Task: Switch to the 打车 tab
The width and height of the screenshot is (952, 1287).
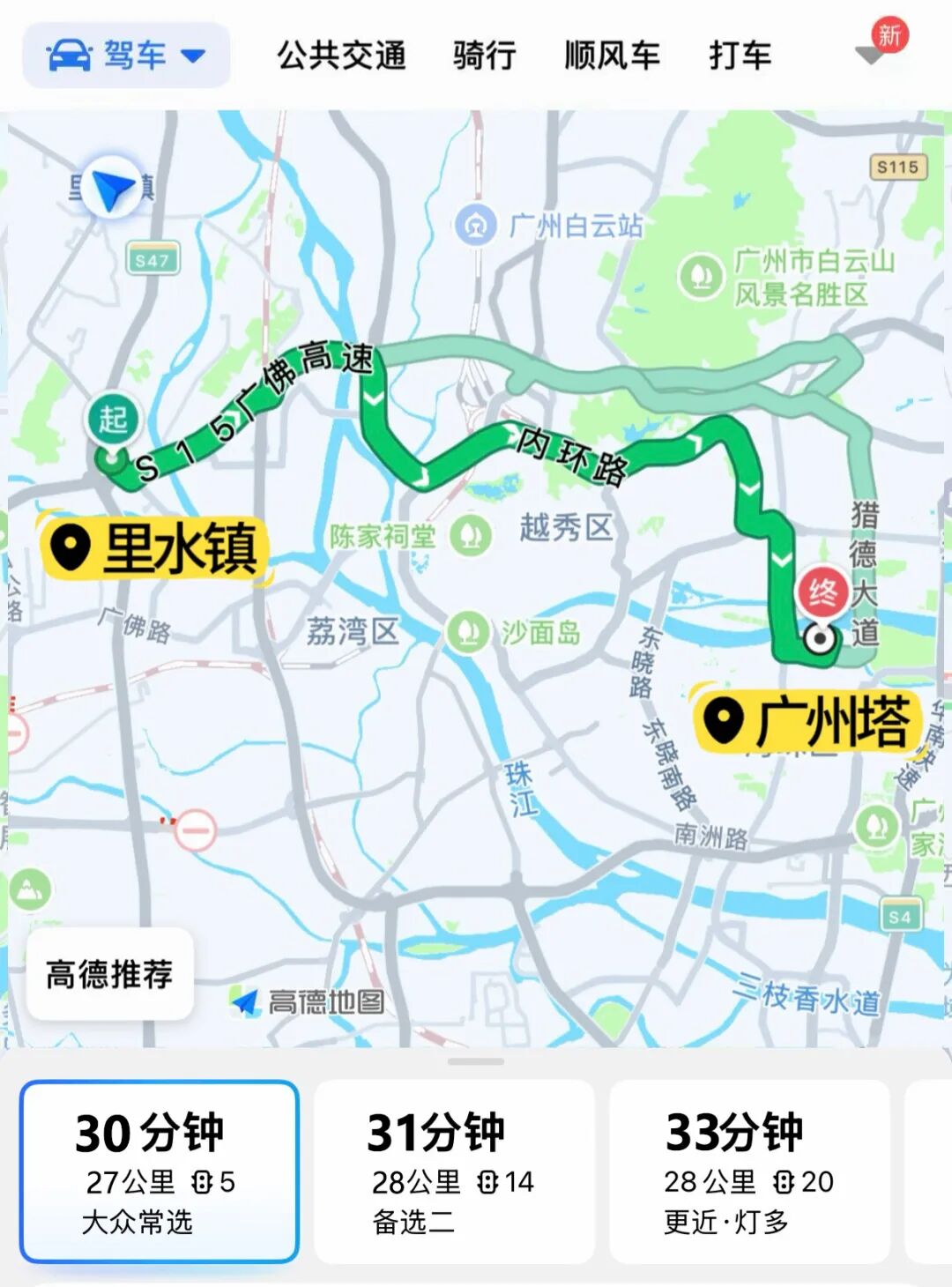Action: click(x=740, y=56)
